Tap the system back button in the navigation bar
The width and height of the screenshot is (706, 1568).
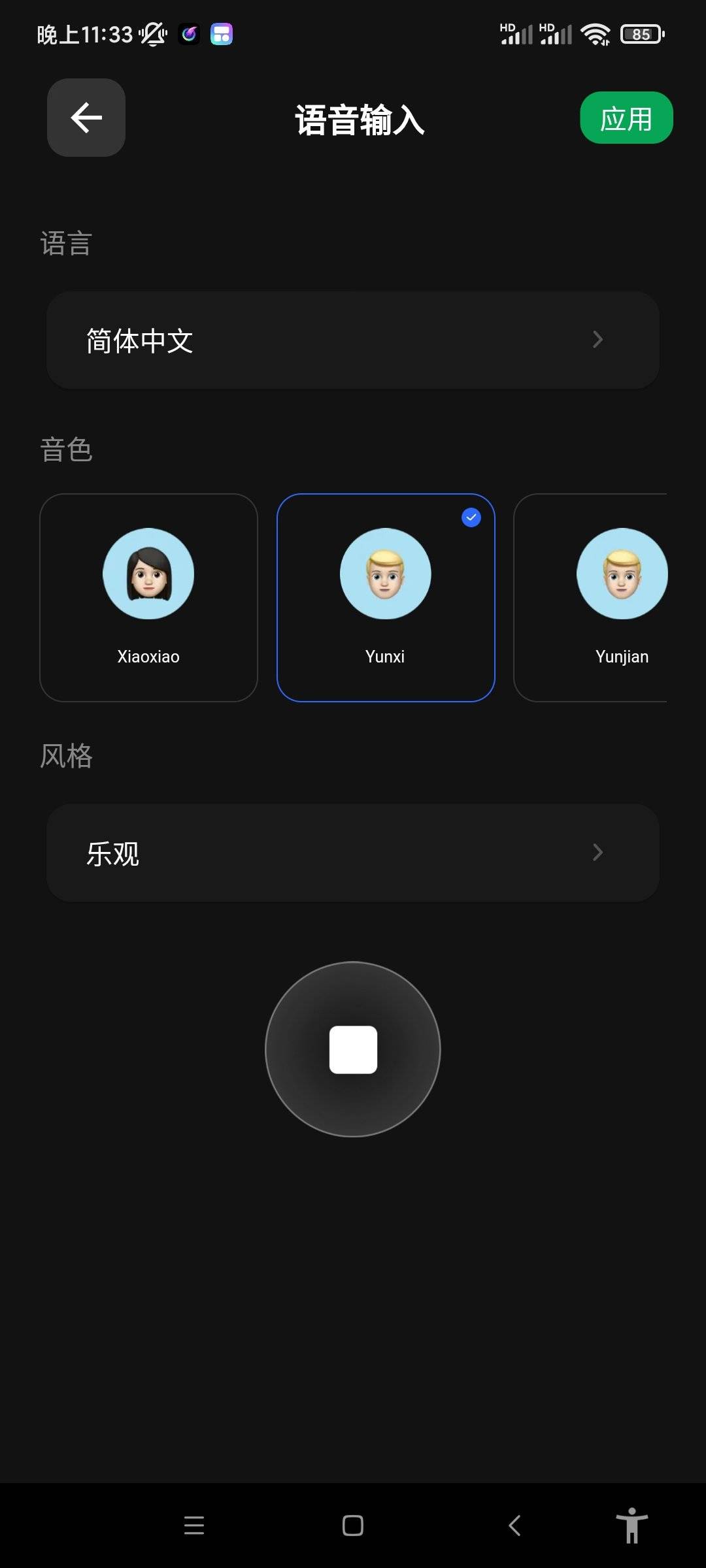(514, 1526)
